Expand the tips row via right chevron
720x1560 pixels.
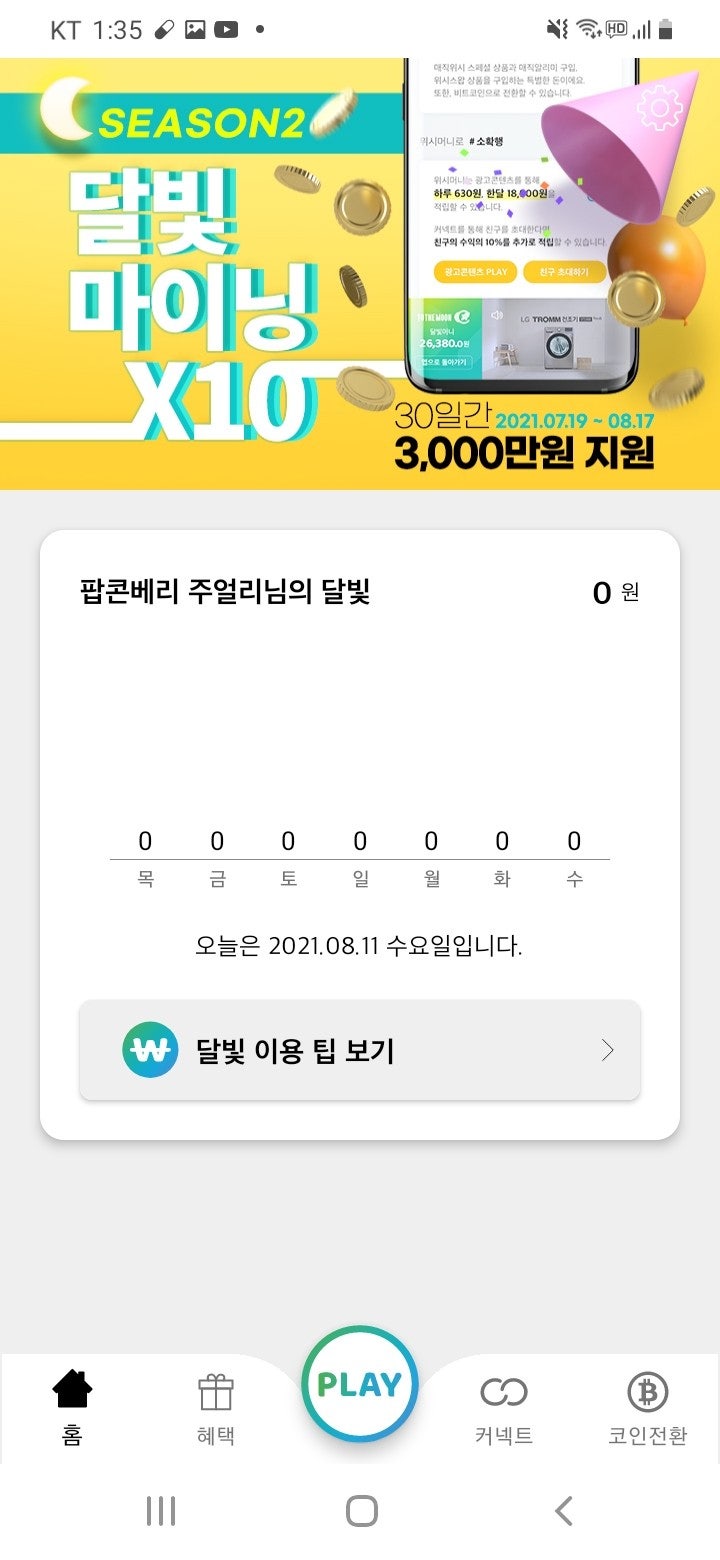point(611,1049)
